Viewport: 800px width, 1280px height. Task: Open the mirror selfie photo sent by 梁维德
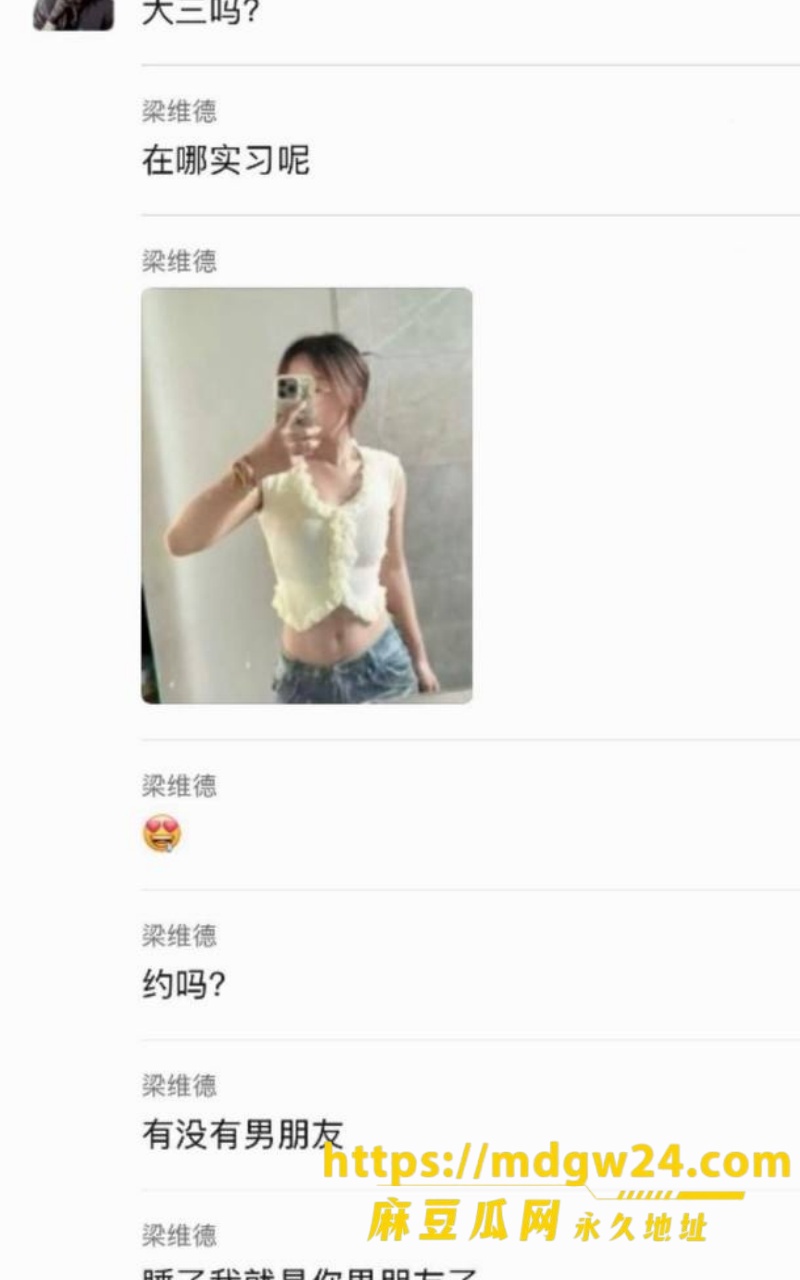click(x=306, y=496)
